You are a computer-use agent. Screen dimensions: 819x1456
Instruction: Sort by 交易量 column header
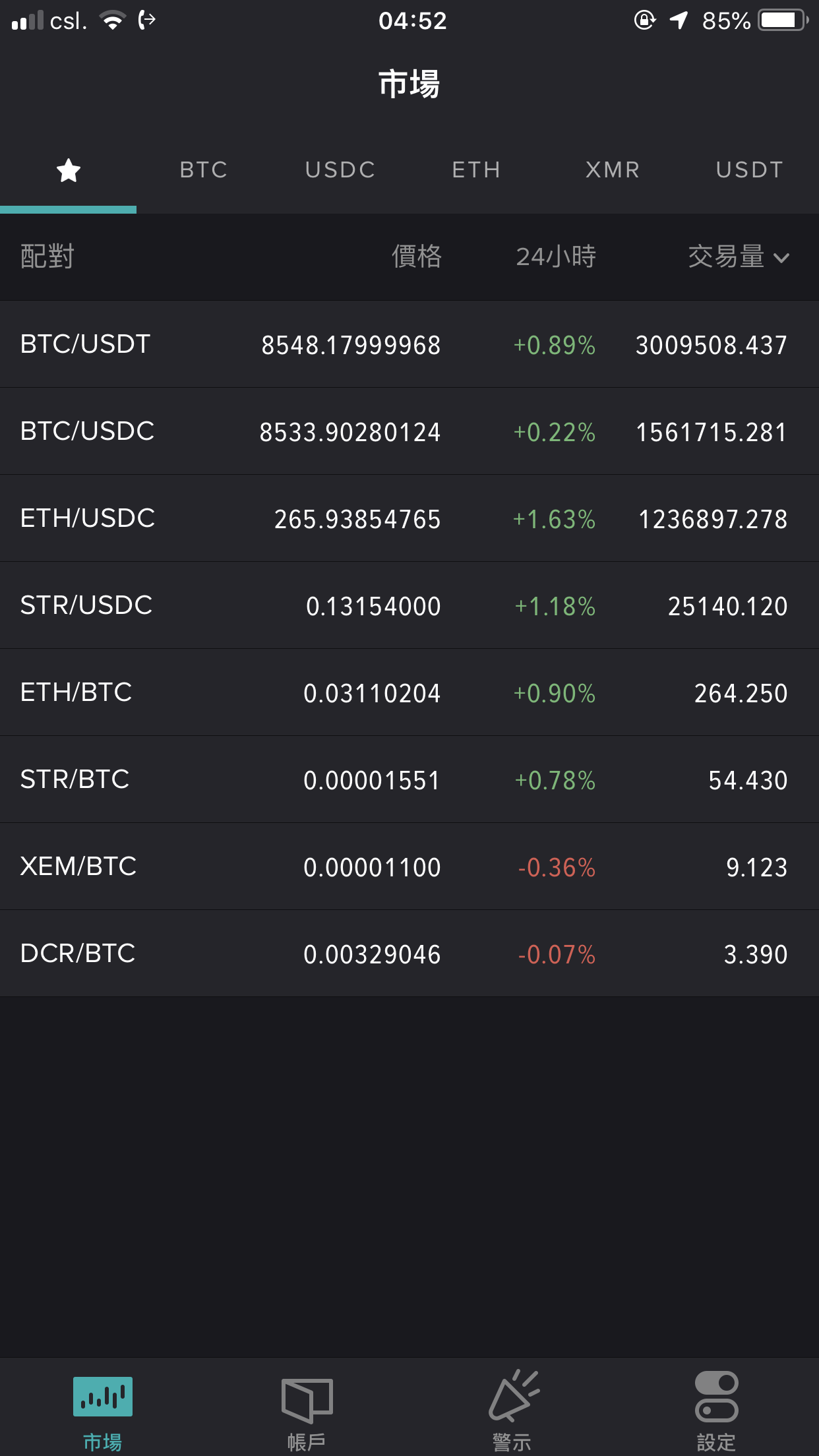(x=737, y=257)
